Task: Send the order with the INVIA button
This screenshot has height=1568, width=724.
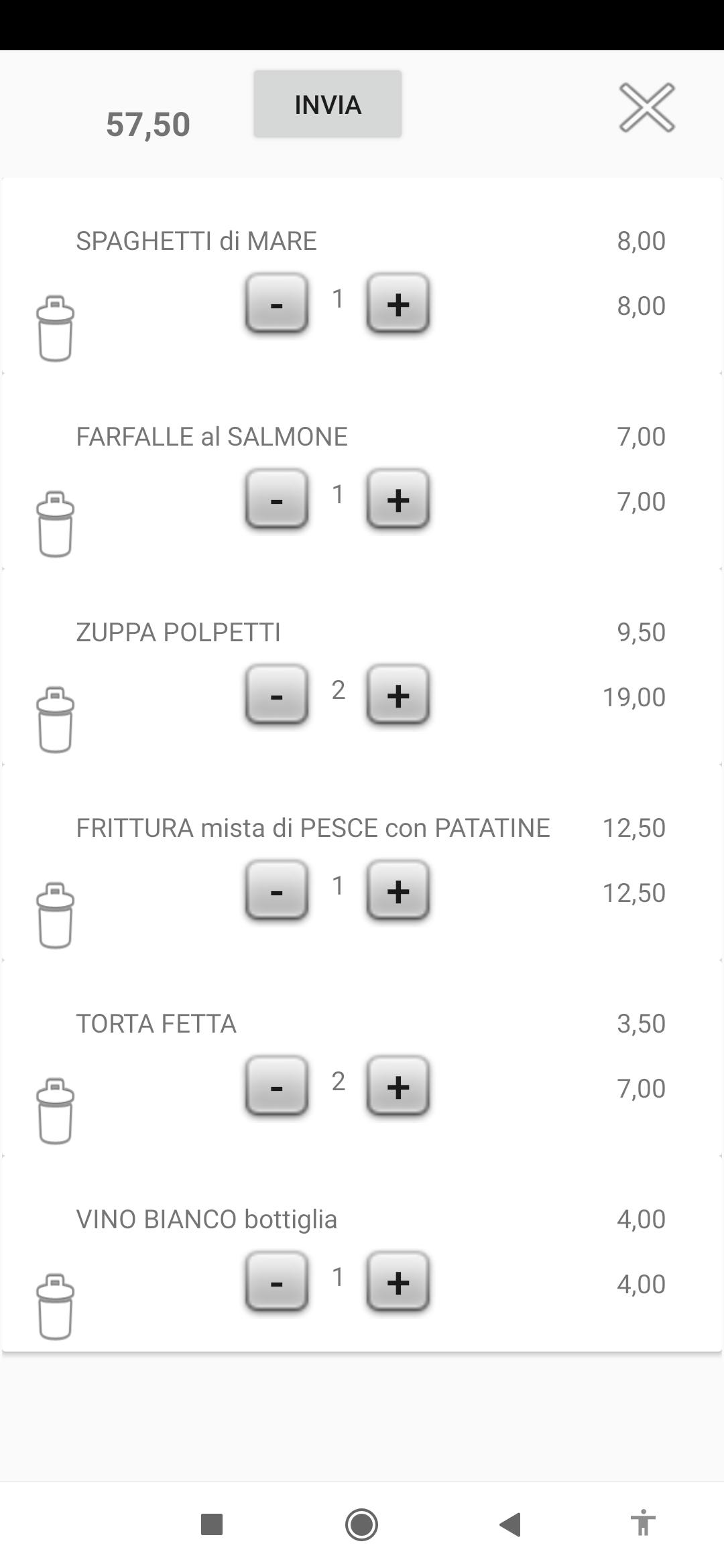Action: tap(327, 104)
